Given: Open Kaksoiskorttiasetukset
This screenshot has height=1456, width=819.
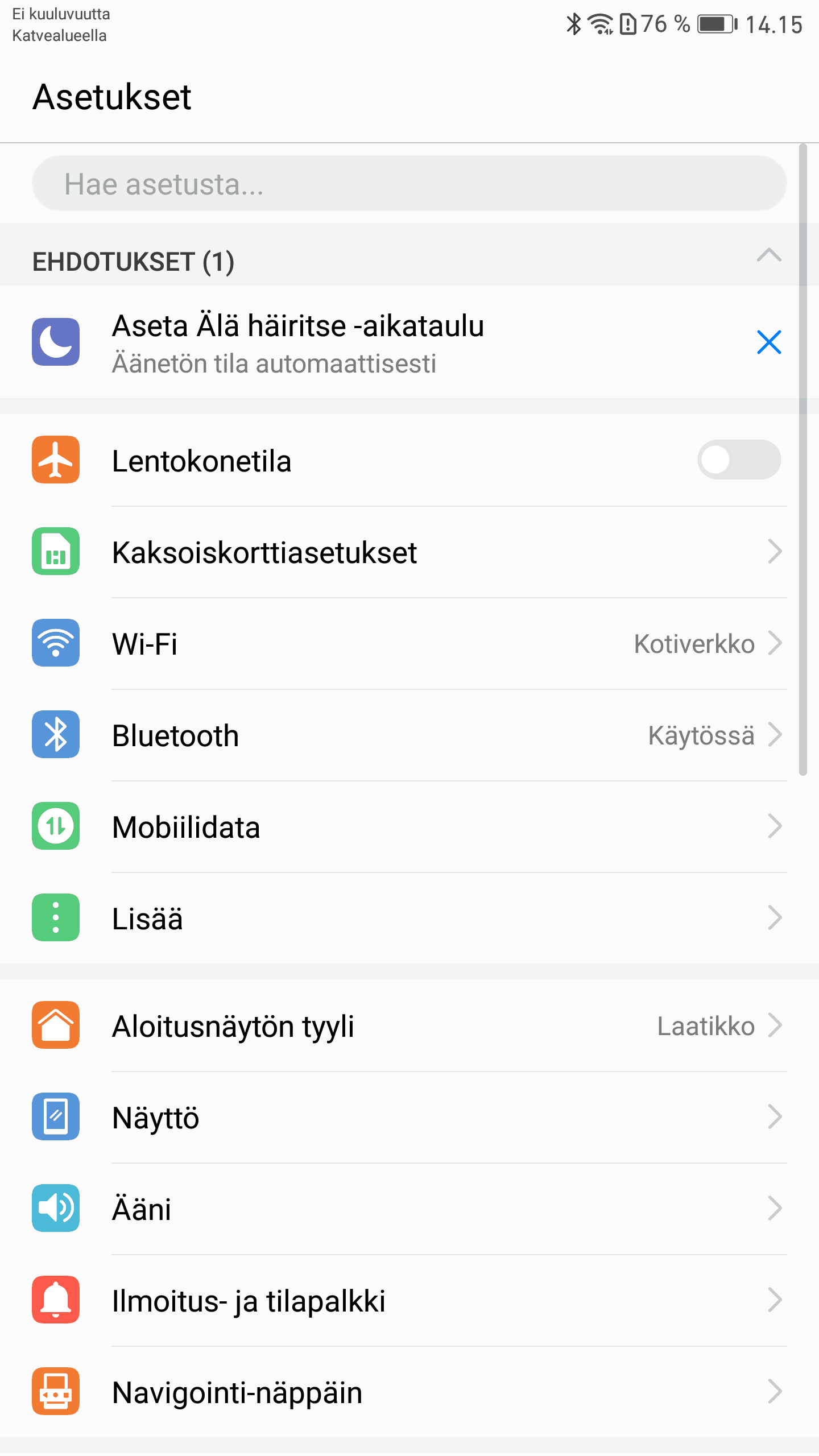Looking at the screenshot, I should (409, 552).
